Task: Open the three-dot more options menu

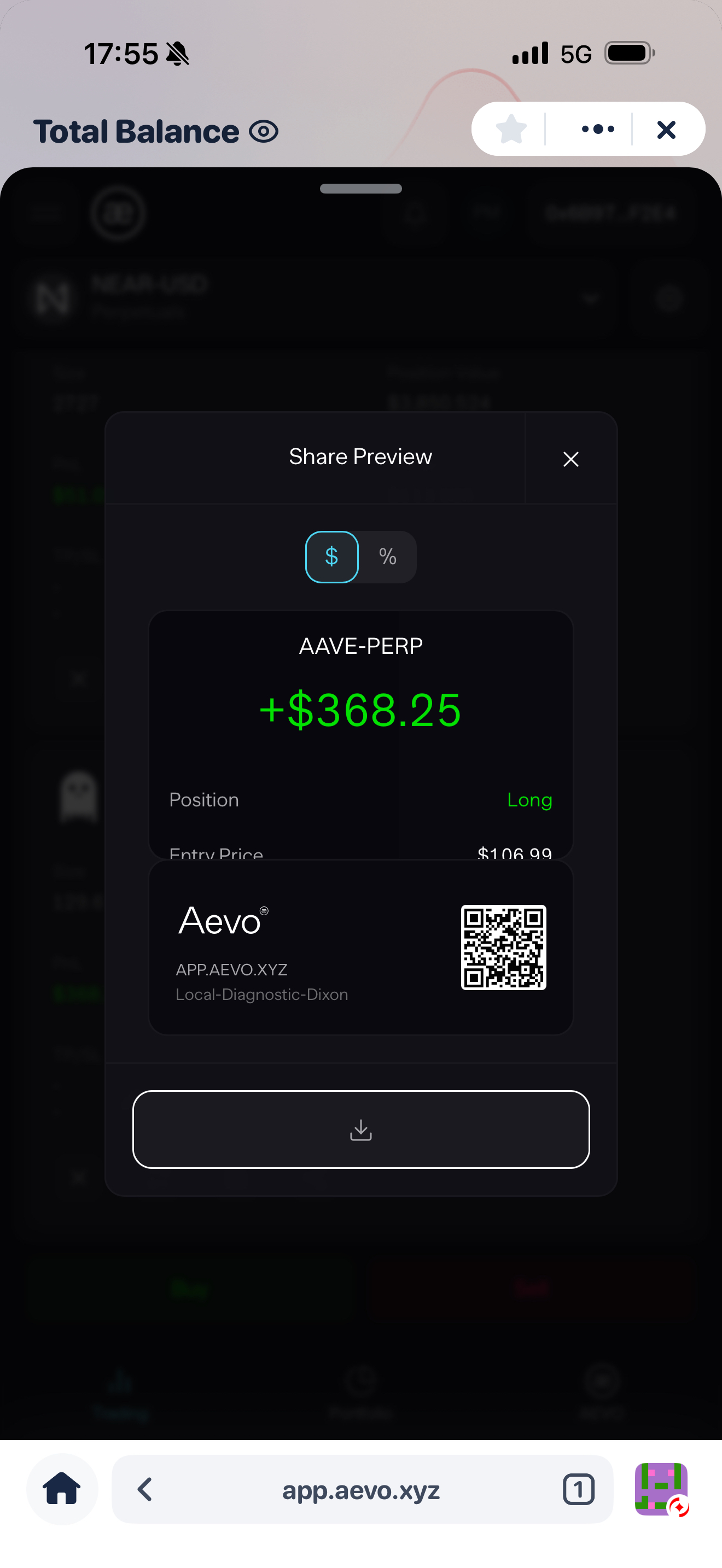Action: tap(598, 129)
